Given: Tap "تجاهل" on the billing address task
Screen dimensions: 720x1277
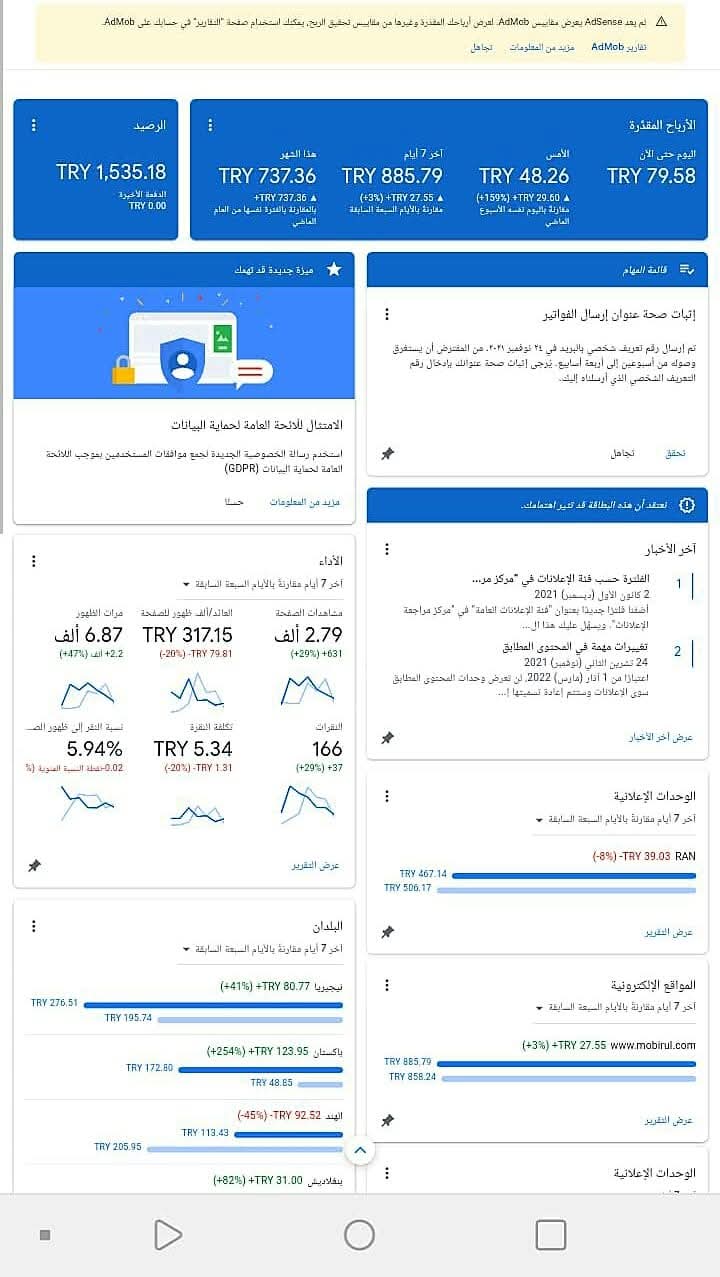Looking at the screenshot, I should tap(622, 453).
